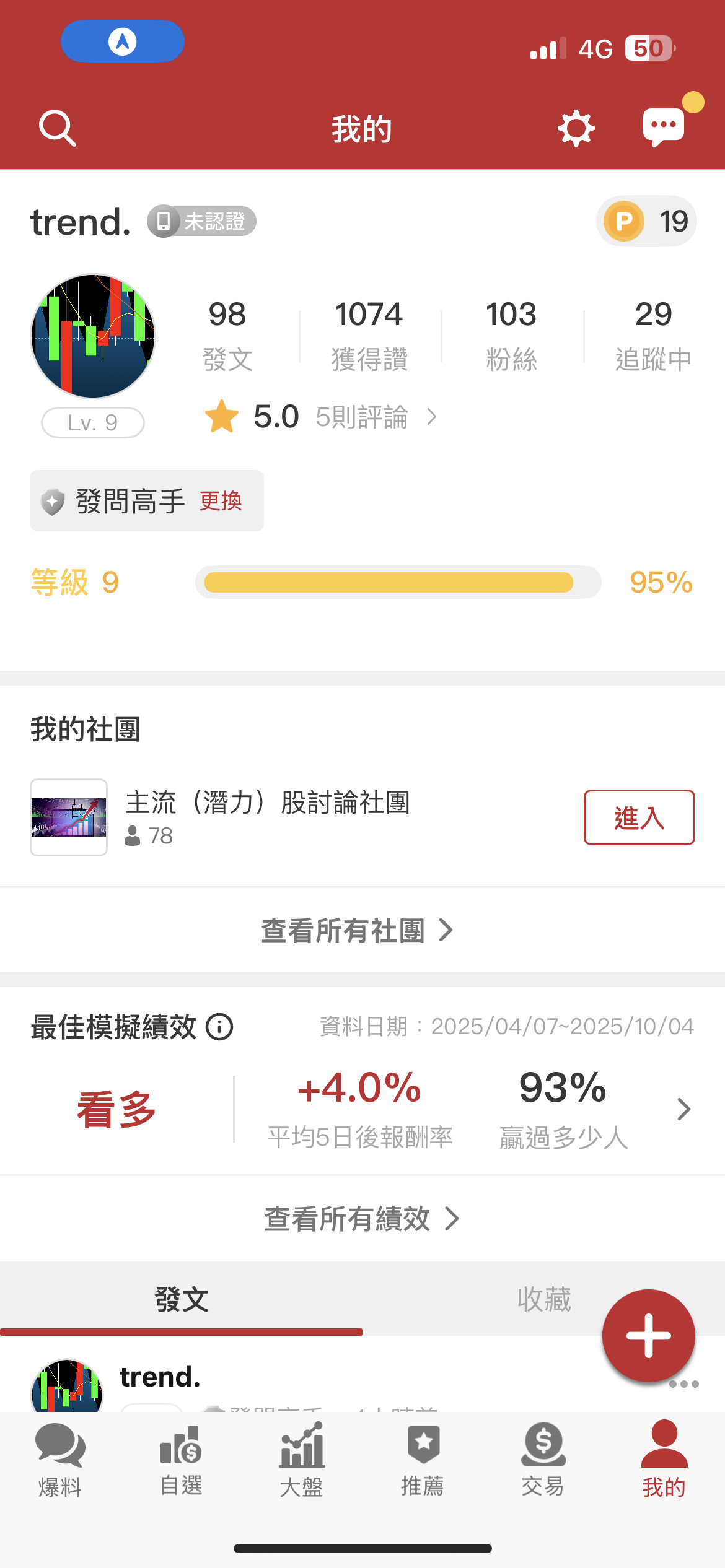Switch to the 自選 watchlist tab

point(181,1459)
